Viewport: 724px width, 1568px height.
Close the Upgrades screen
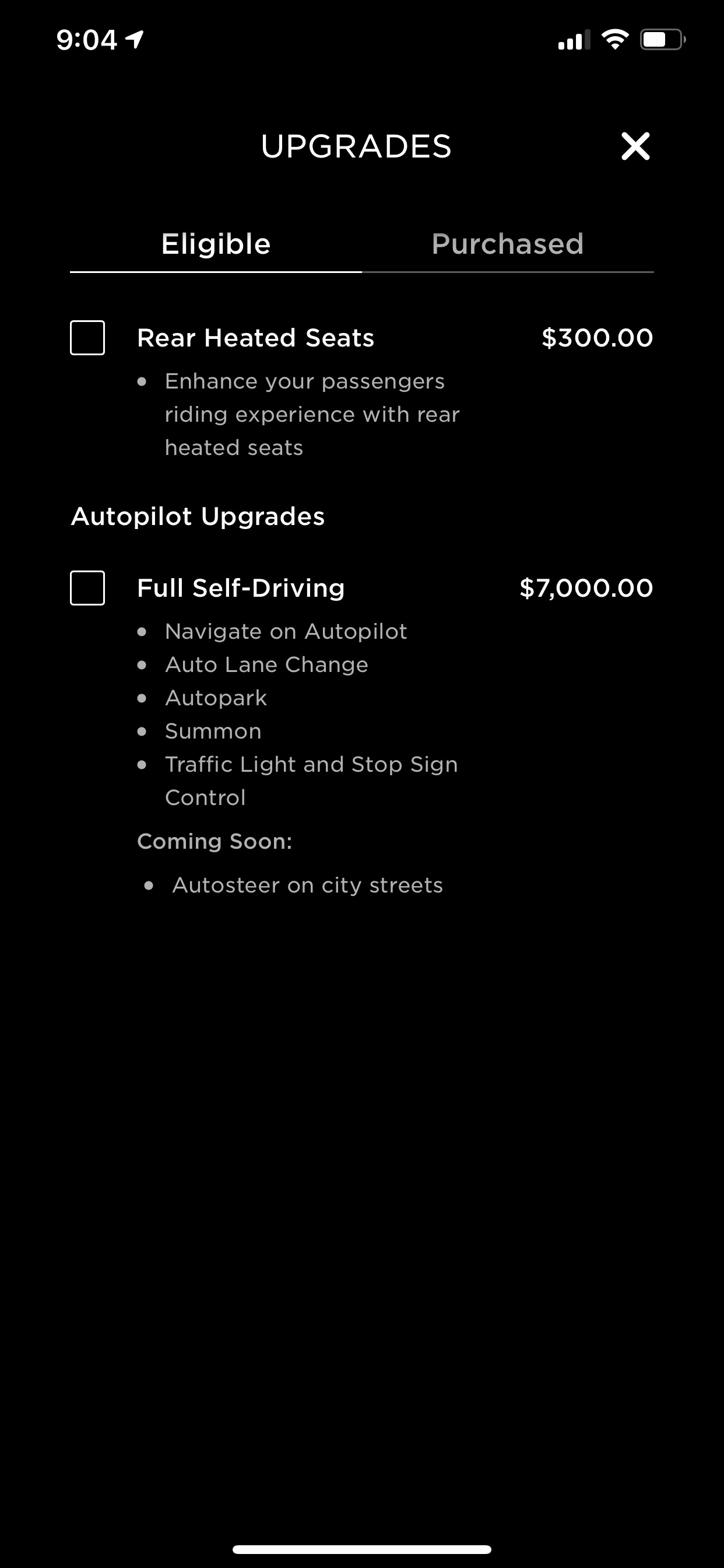pos(635,146)
